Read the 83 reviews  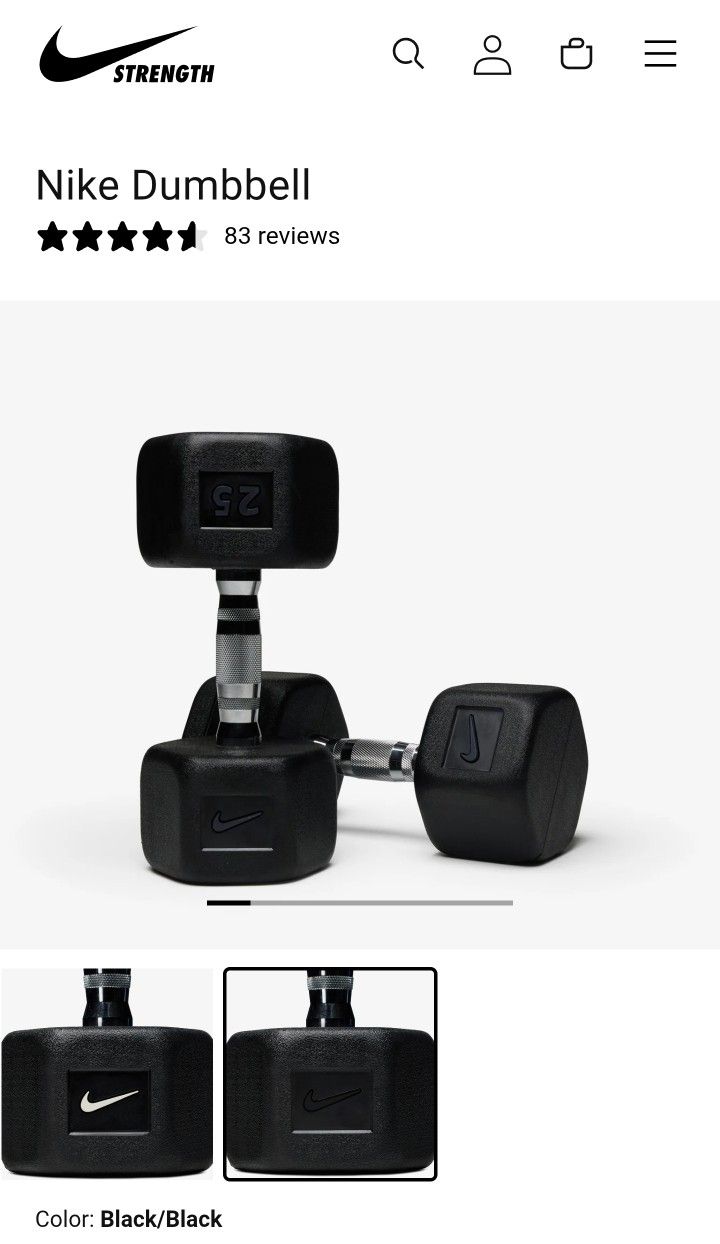tap(281, 236)
